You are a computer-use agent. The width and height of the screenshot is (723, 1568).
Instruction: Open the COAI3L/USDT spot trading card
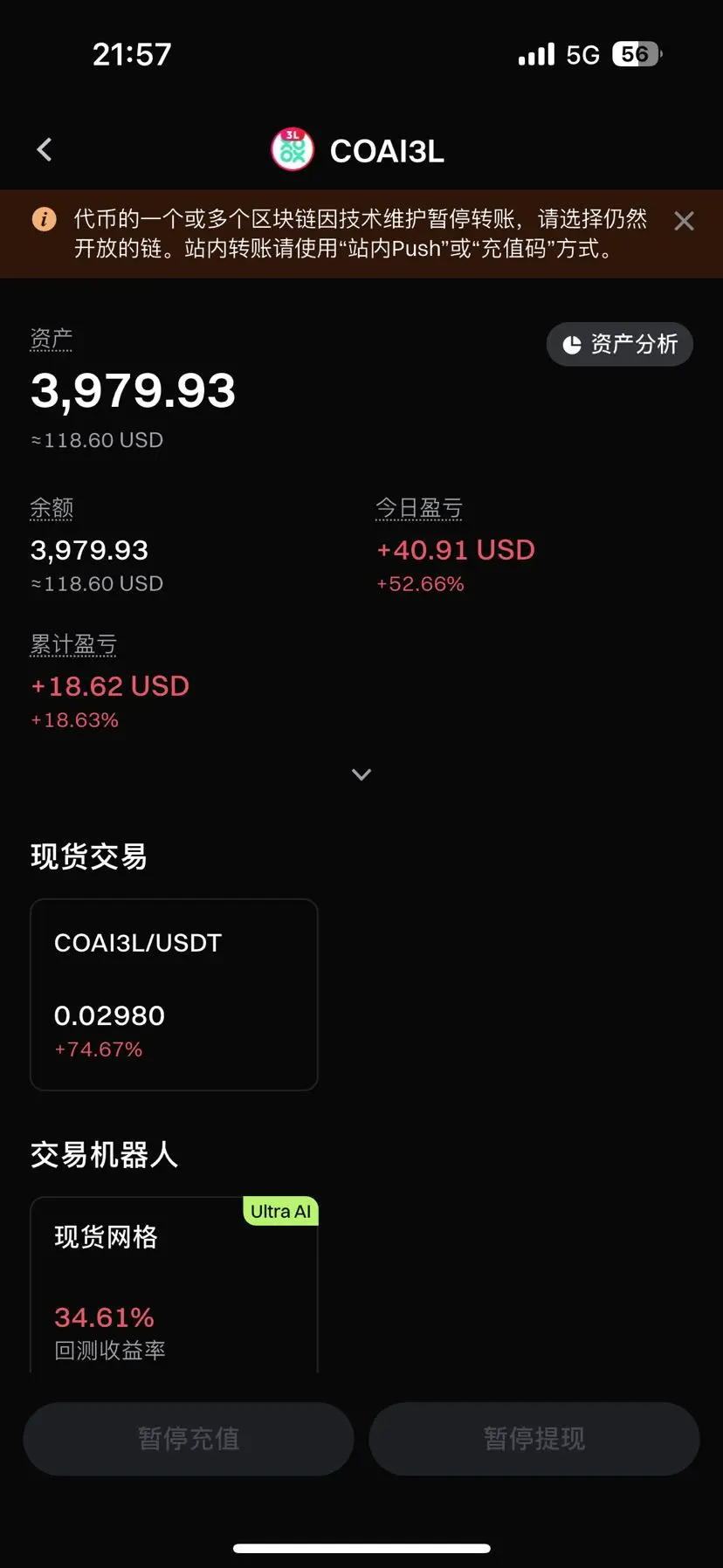[174, 994]
